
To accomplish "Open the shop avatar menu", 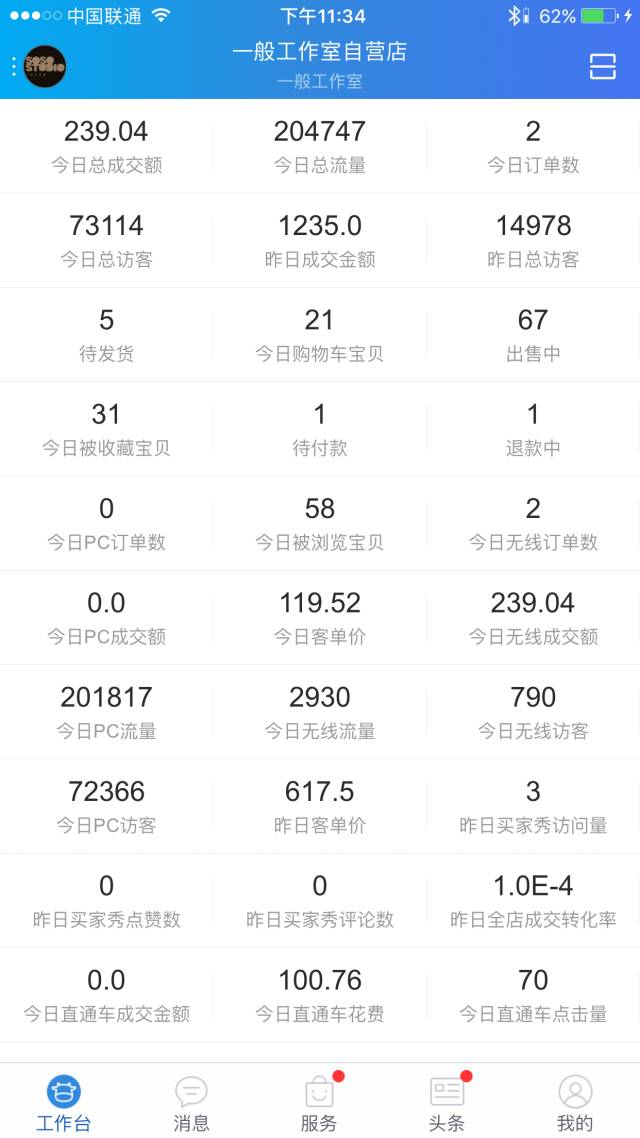I will [44, 66].
